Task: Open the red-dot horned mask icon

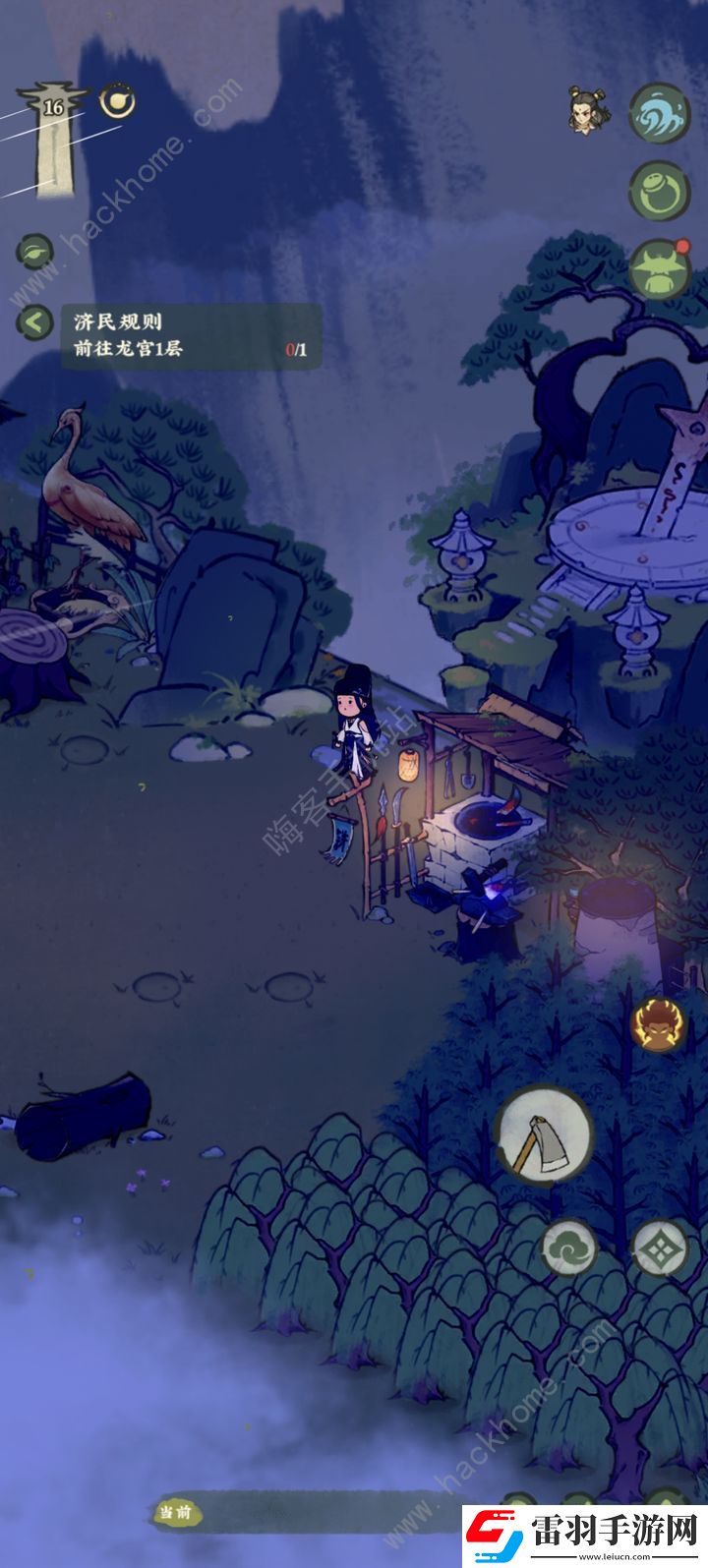Action: pos(658,269)
